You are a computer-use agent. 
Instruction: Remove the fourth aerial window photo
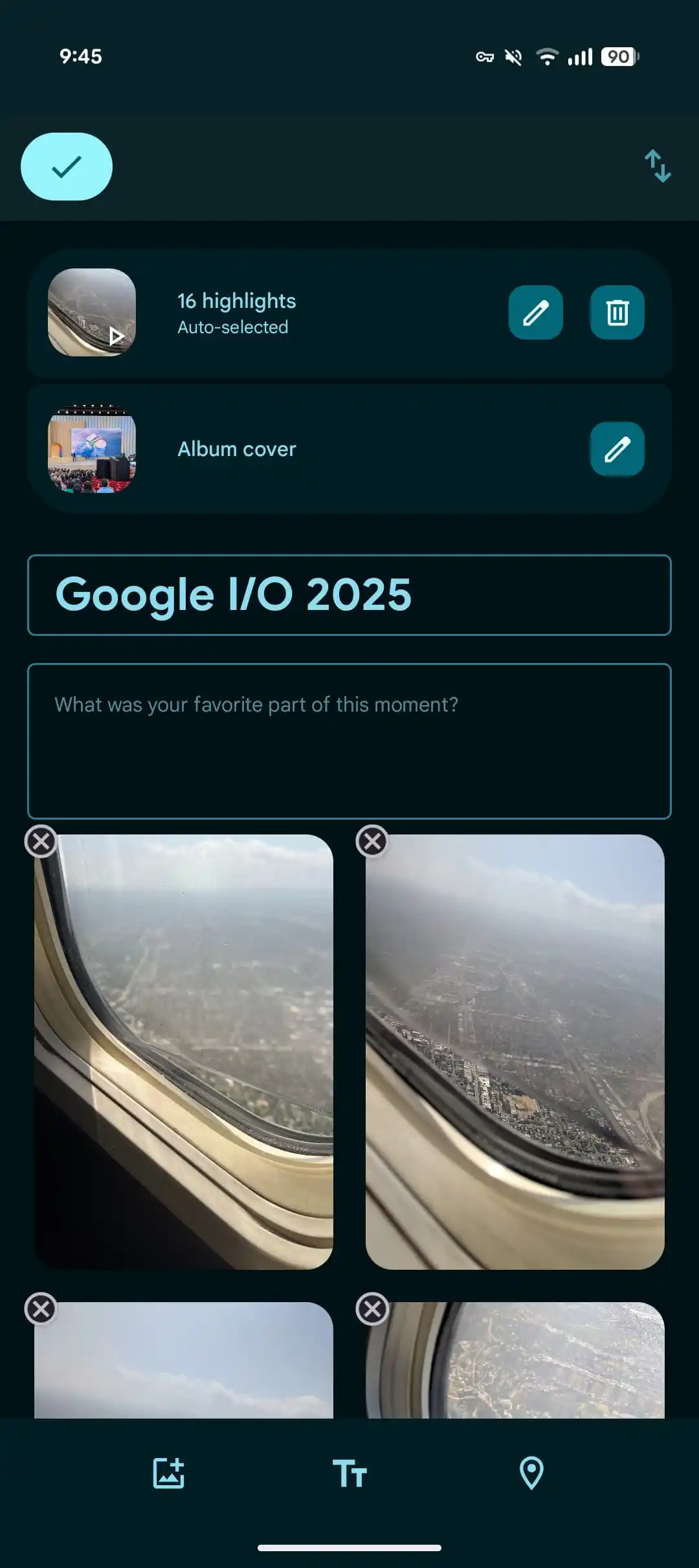(372, 1309)
